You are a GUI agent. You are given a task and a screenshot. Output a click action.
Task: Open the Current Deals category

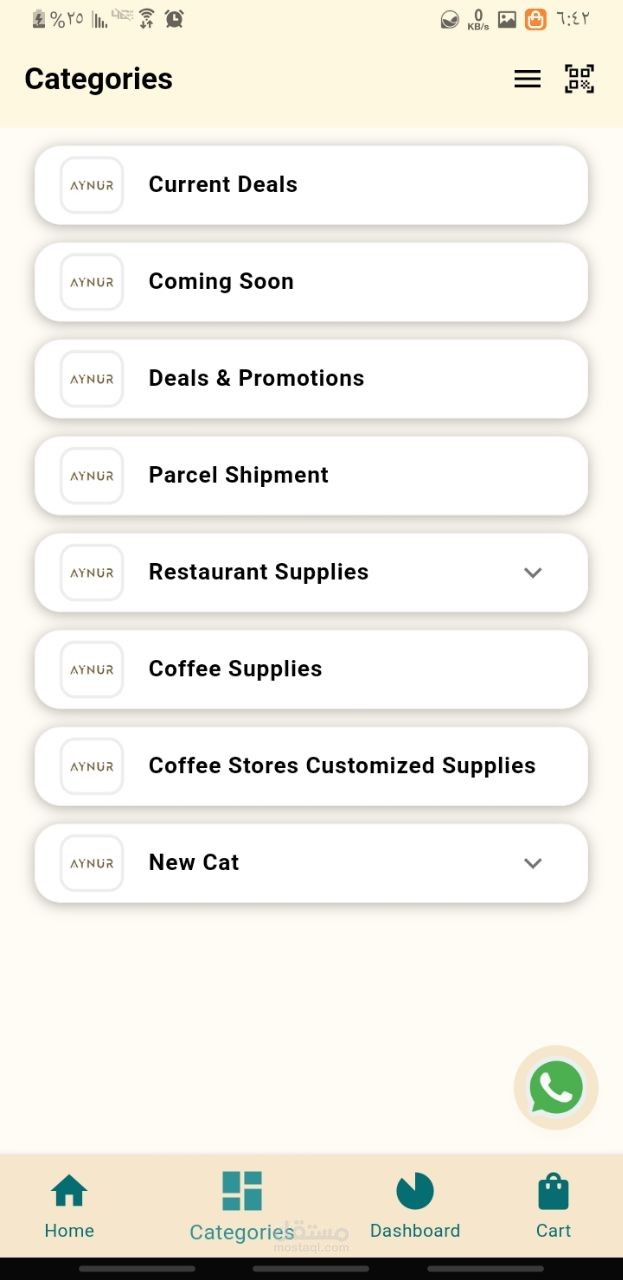[311, 185]
